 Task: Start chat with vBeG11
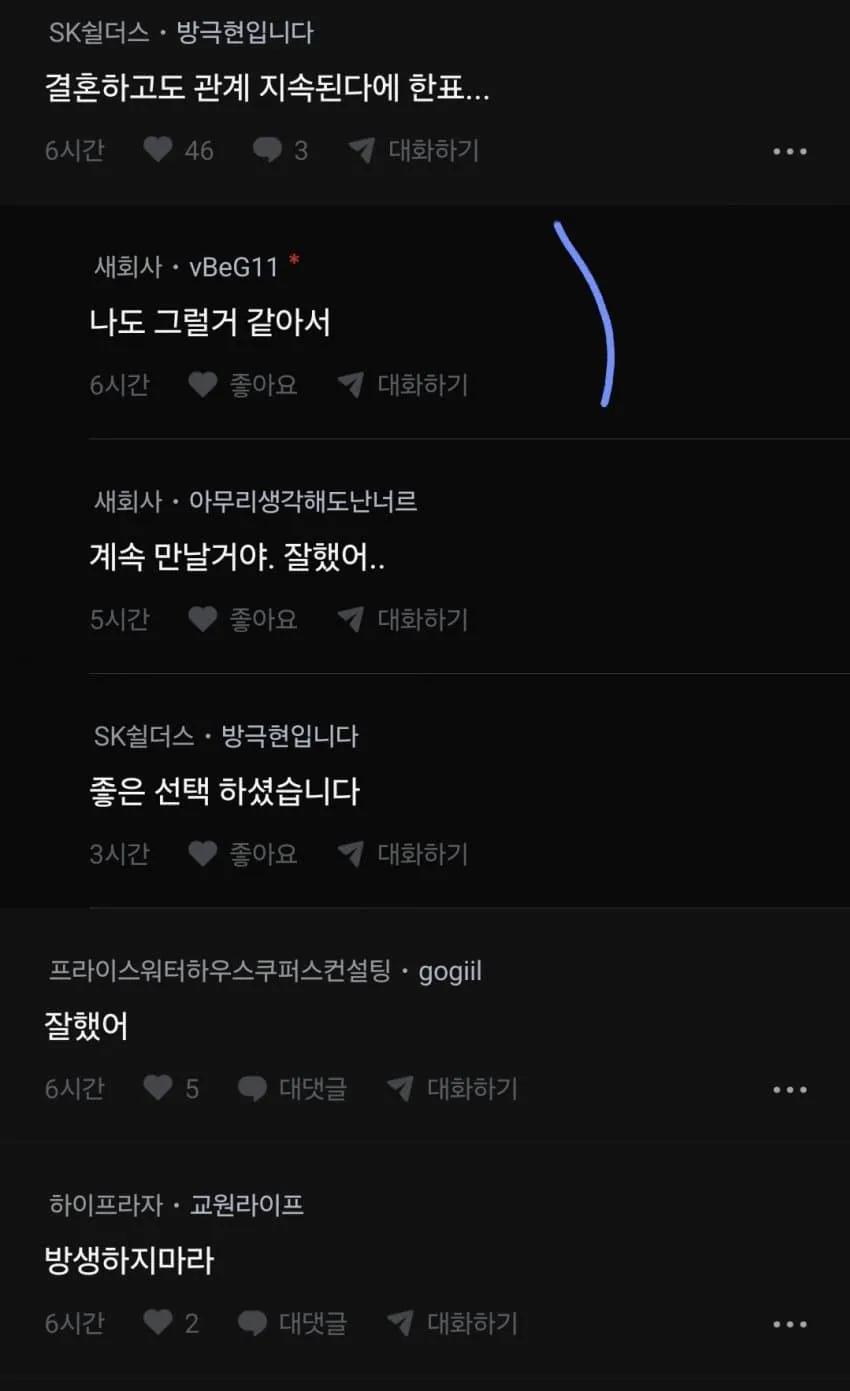[x=403, y=385]
